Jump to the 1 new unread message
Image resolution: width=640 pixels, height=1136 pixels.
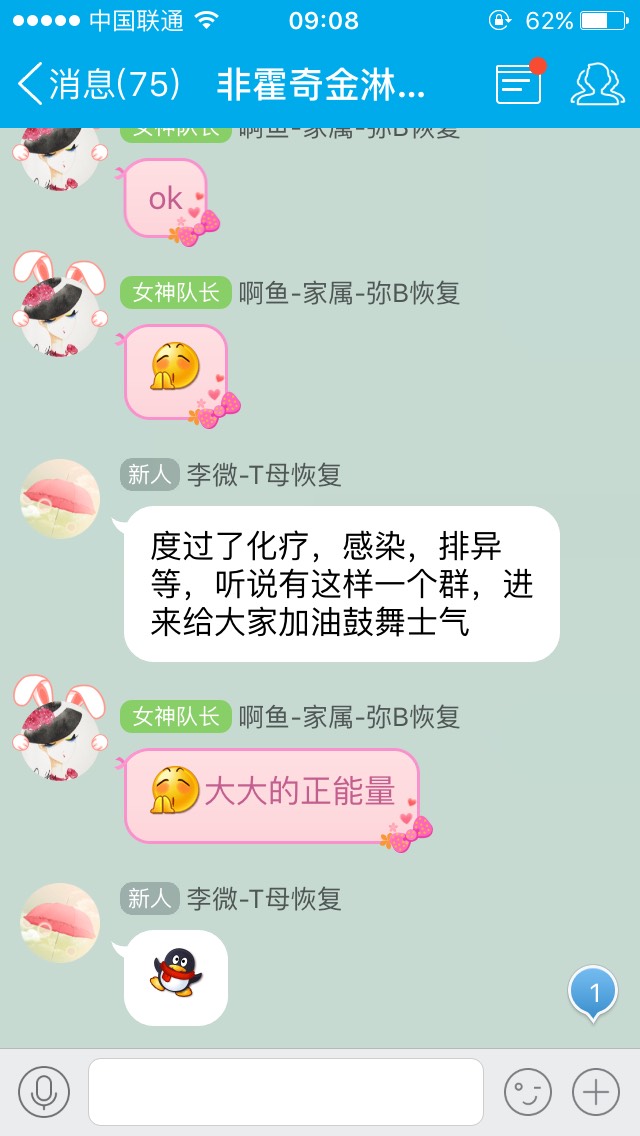point(594,993)
